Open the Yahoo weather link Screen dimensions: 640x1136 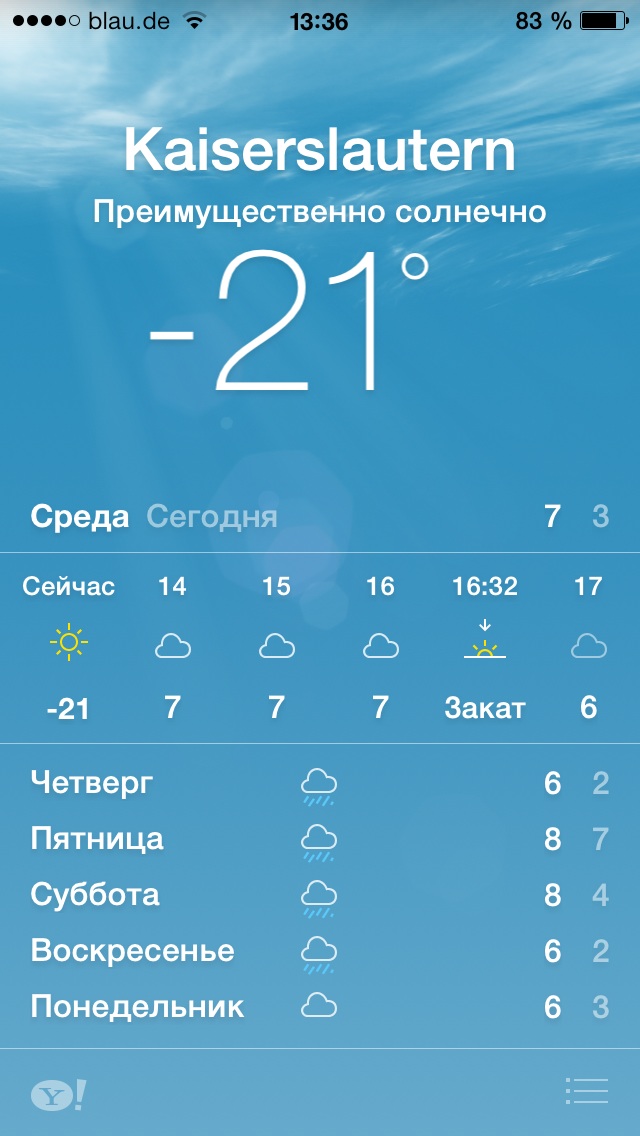(x=58, y=1095)
